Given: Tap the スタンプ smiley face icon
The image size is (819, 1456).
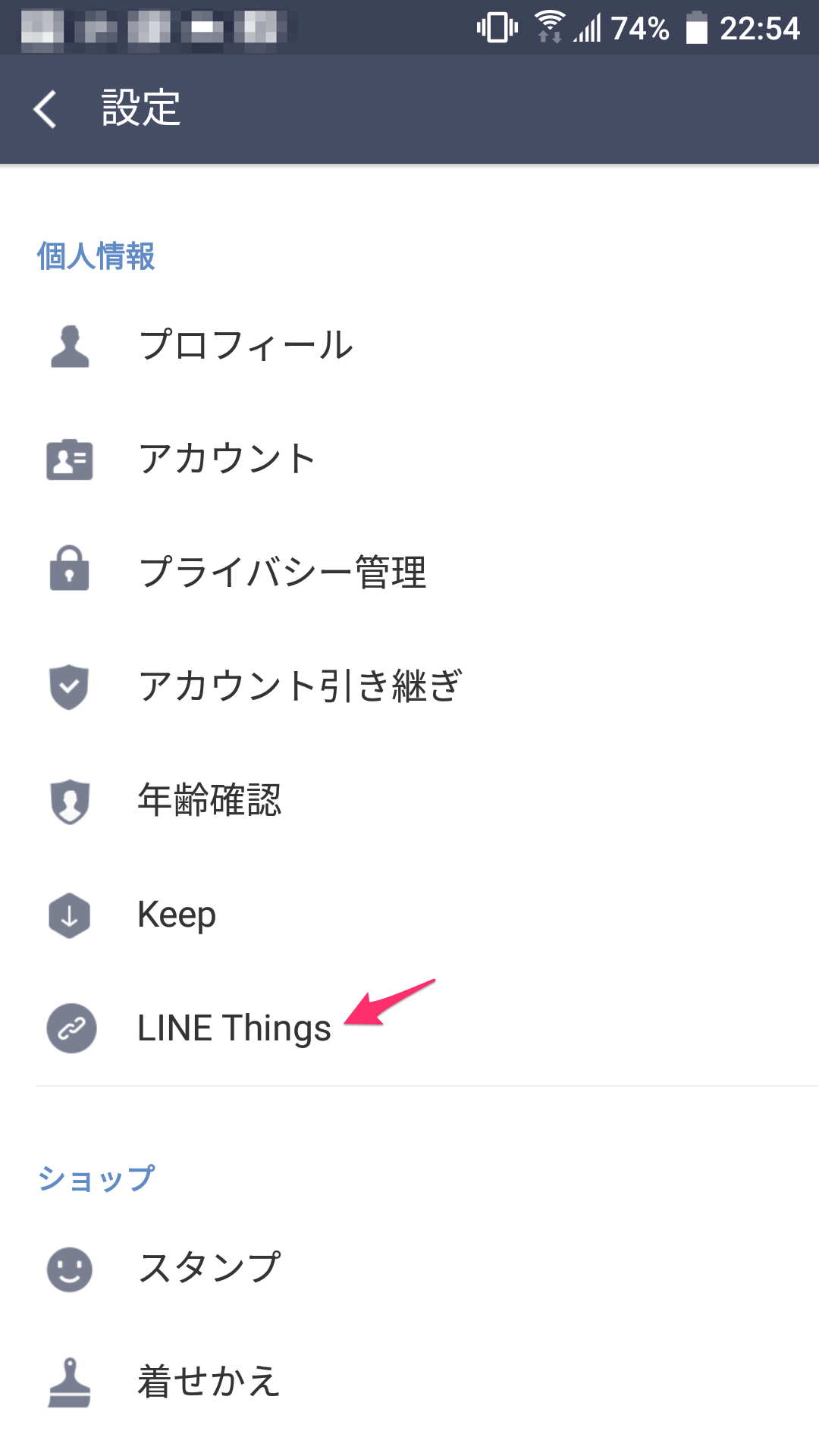Looking at the screenshot, I should click(70, 1269).
